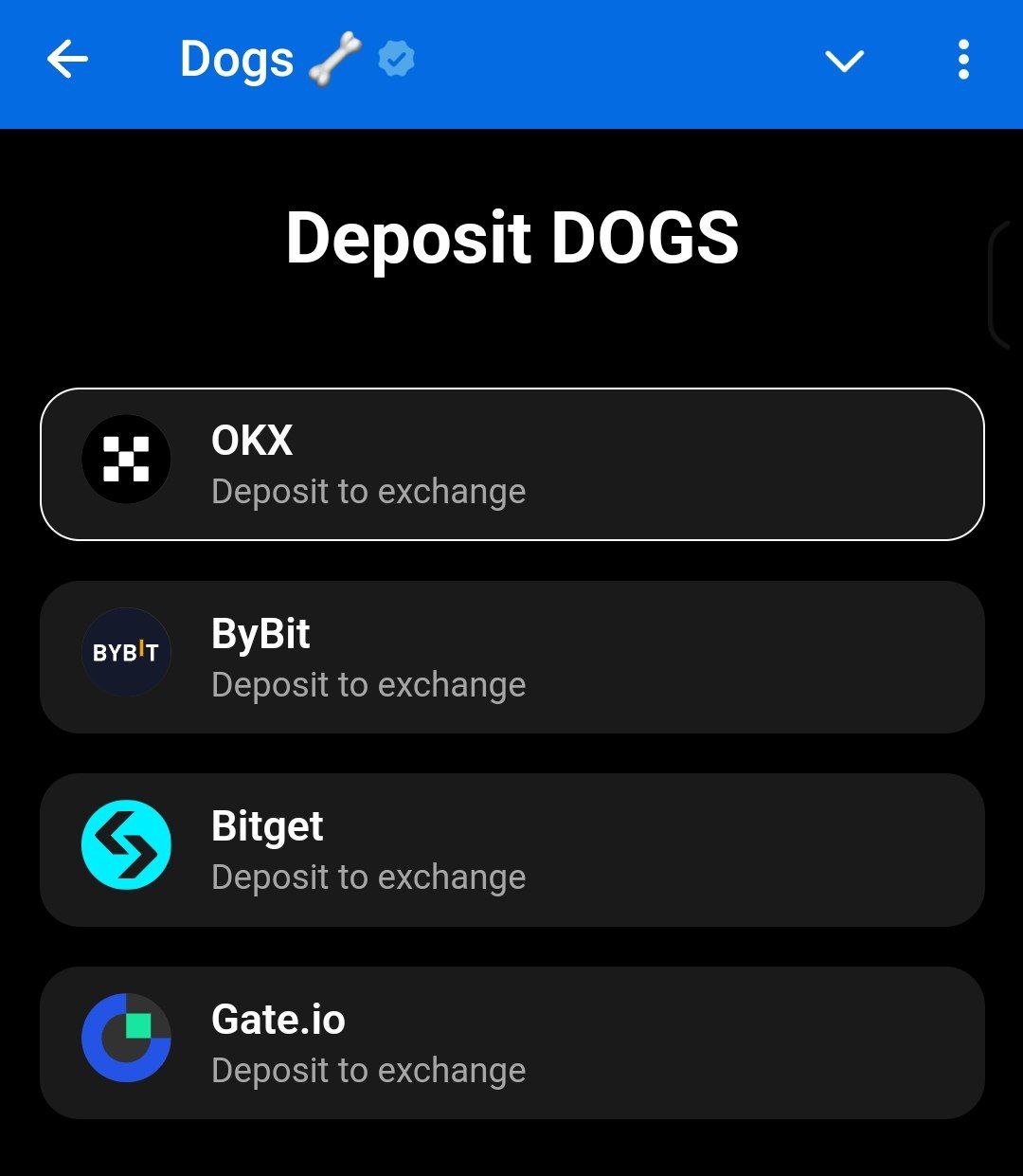Screen dimensions: 1023x1176
Task: Pick Gate.io for the deposit
Action: pos(511,1042)
